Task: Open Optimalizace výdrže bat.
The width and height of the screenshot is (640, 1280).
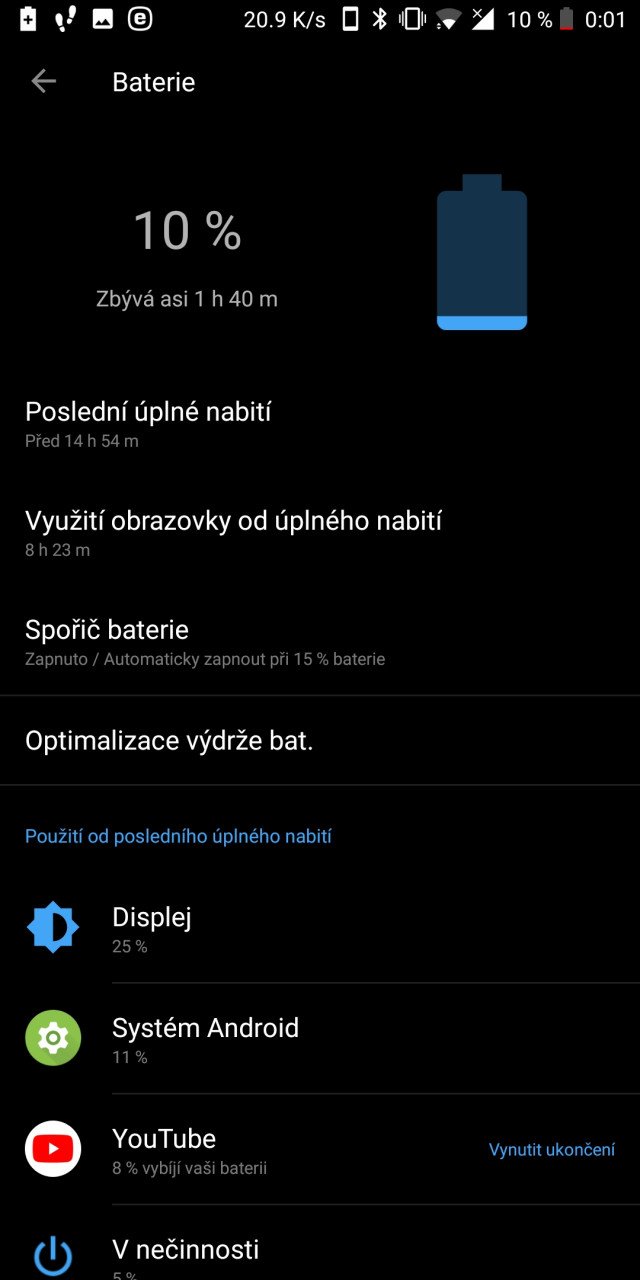Action: [x=320, y=741]
